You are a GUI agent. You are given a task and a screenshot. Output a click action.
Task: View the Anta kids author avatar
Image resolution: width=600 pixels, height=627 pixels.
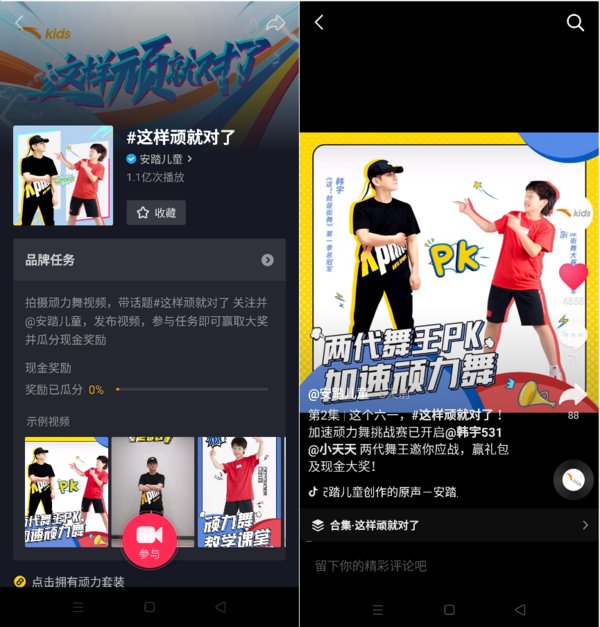(577, 212)
